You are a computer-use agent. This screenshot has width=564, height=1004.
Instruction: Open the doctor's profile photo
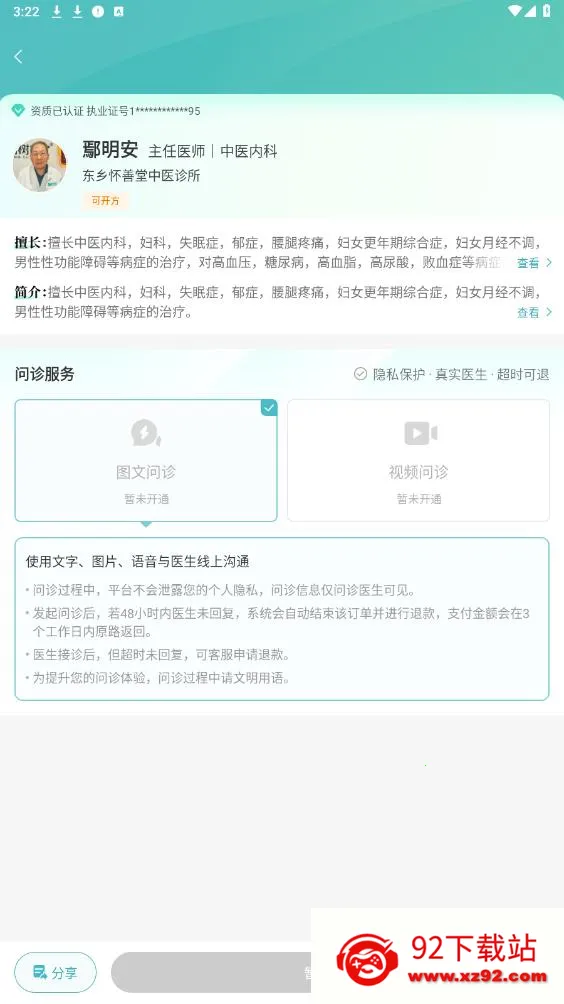[x=40, y=165]
